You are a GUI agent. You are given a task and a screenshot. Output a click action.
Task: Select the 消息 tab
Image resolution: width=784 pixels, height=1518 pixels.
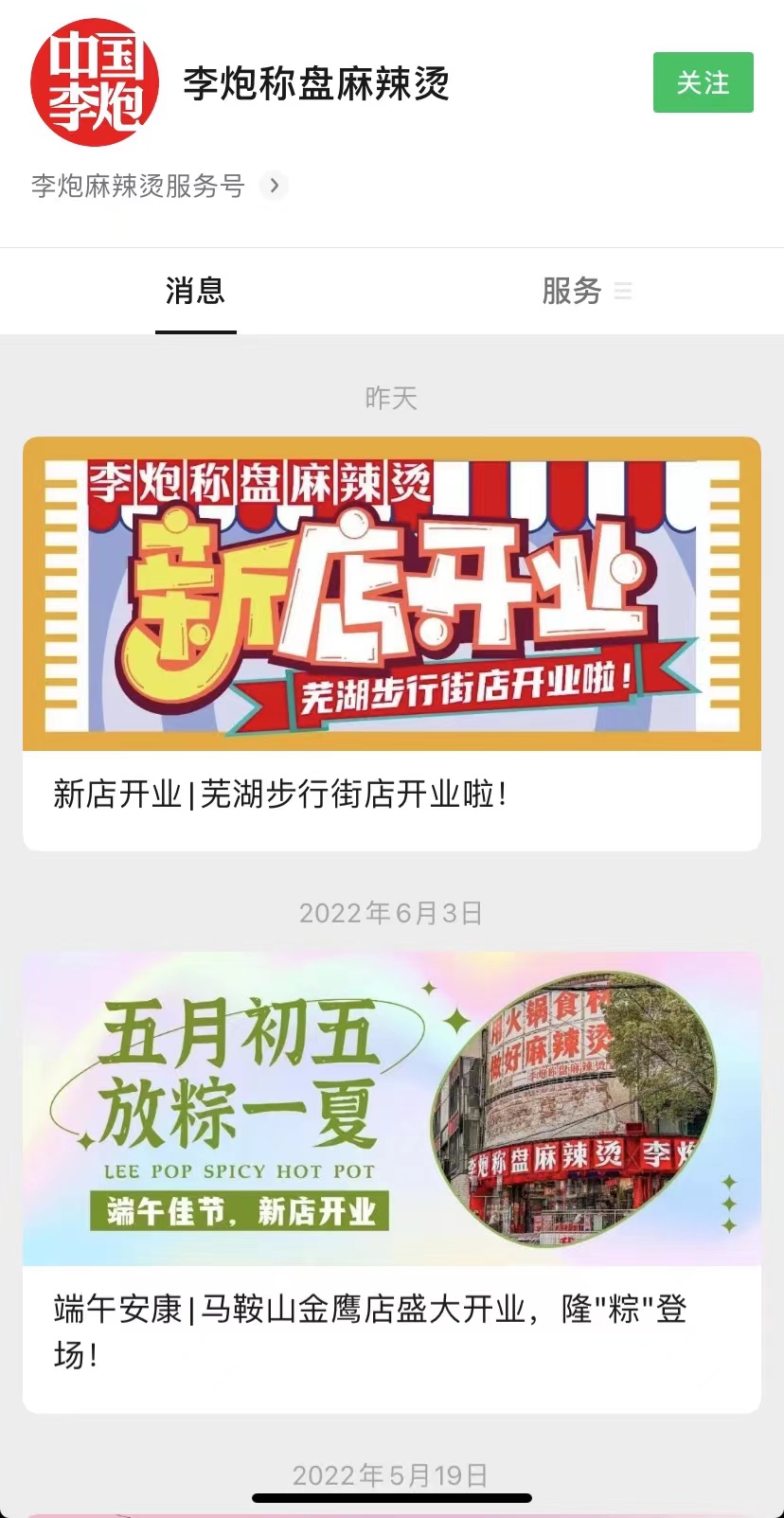(x=196, y=291)
